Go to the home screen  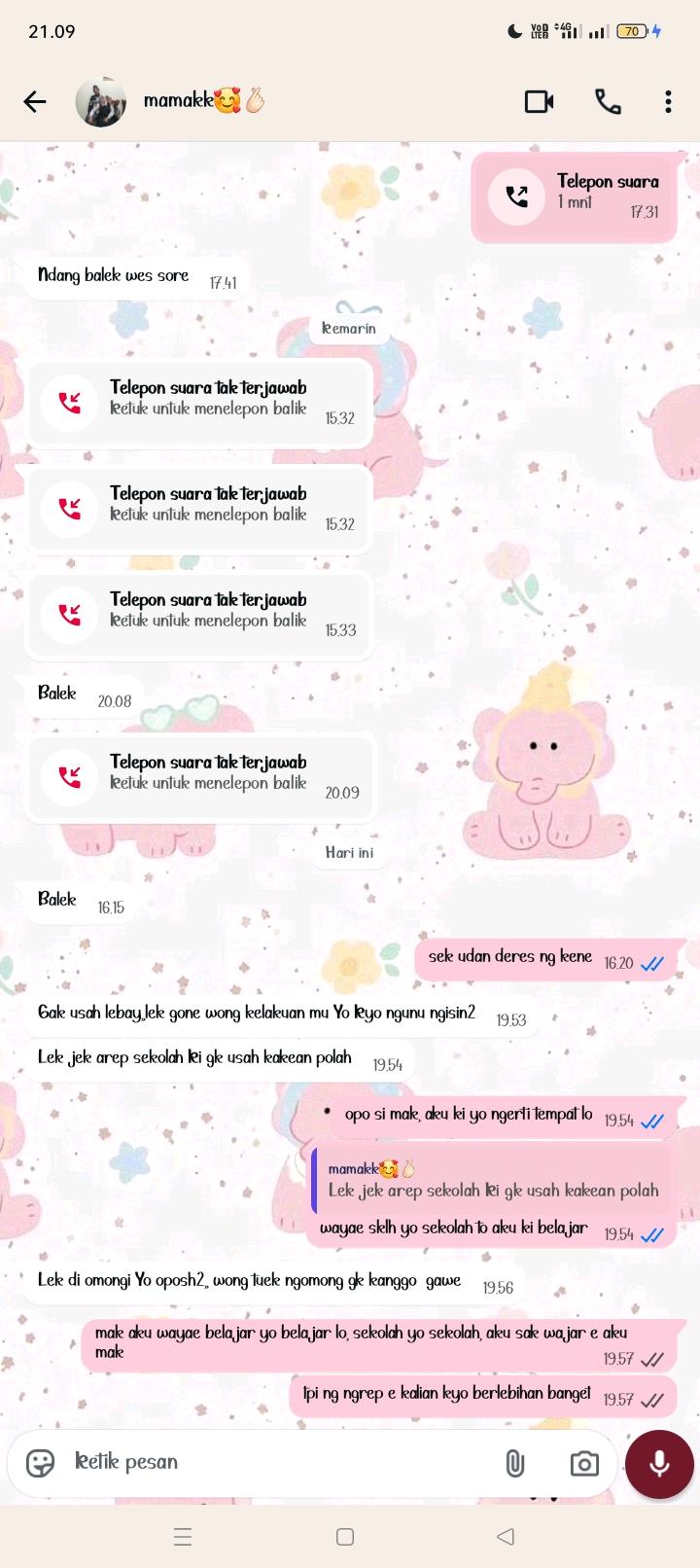344,1537
